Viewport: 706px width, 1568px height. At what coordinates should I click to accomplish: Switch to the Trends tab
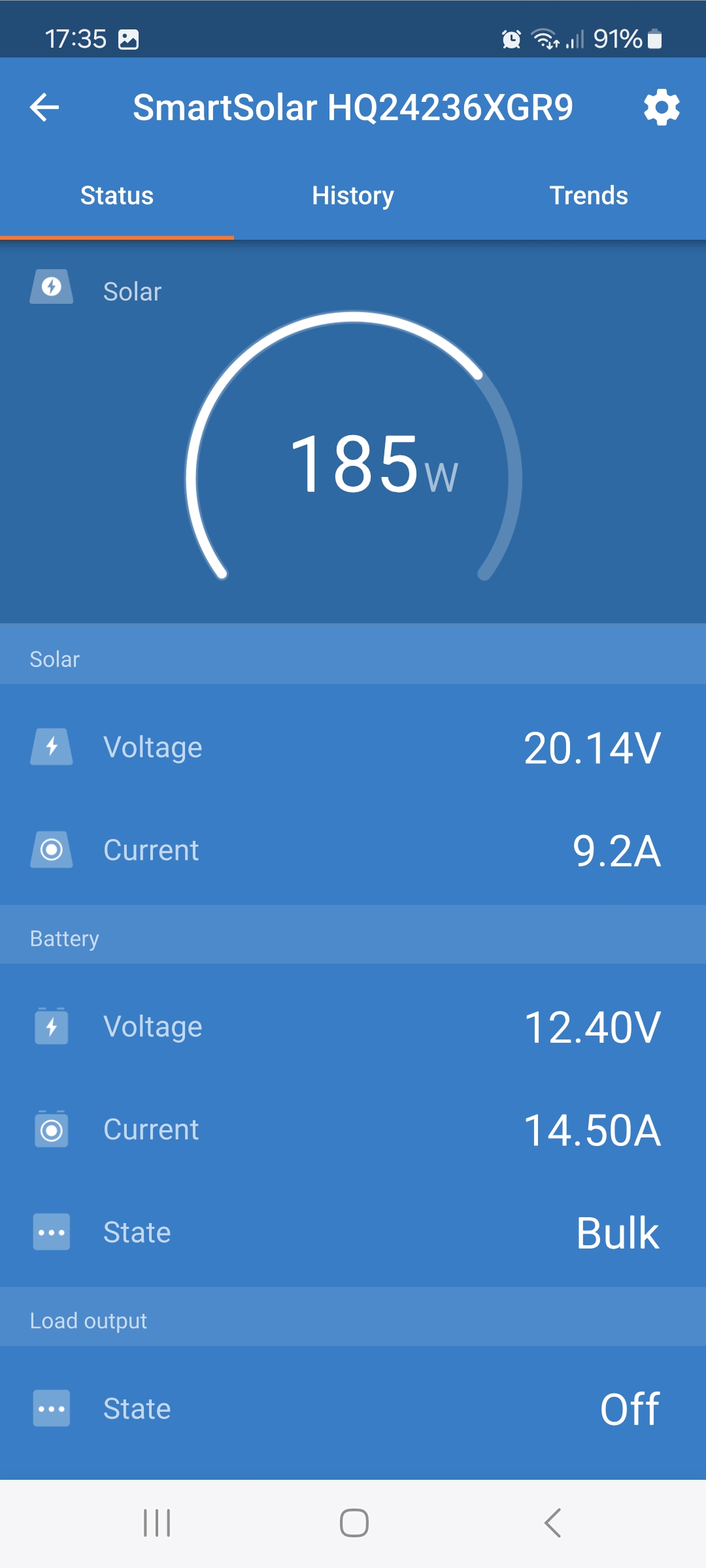588,195
